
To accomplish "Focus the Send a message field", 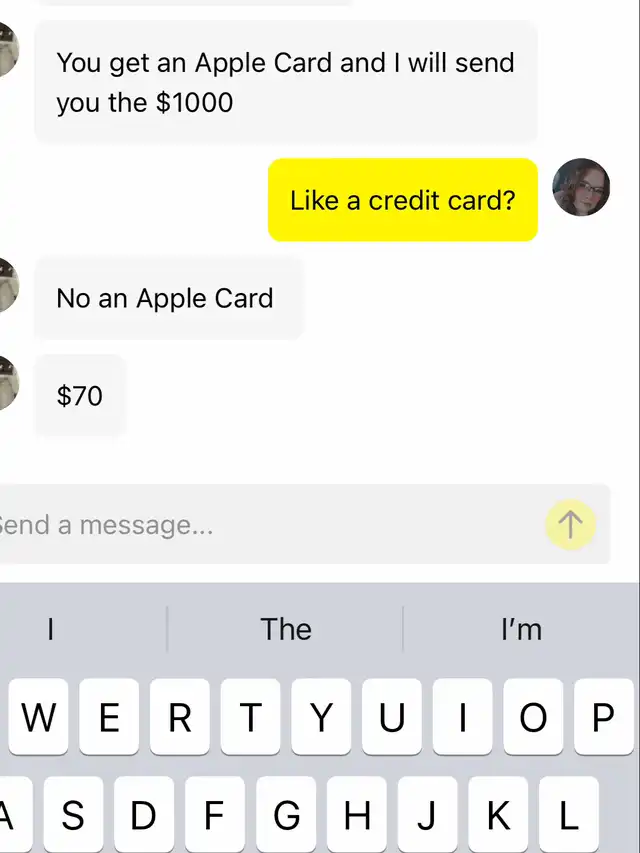I will point(260,525).
